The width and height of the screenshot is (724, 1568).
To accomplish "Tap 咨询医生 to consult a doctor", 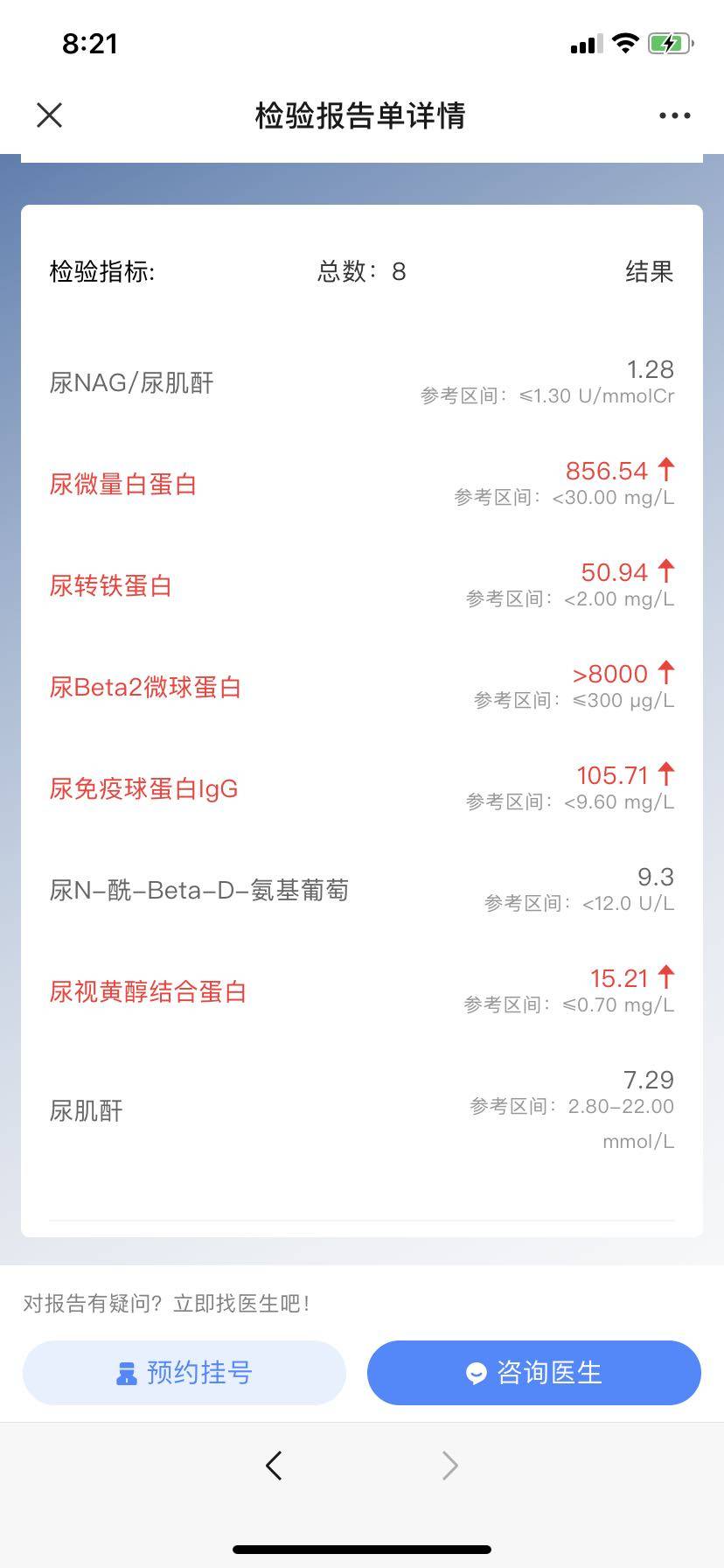I will tap(534, 1372).
